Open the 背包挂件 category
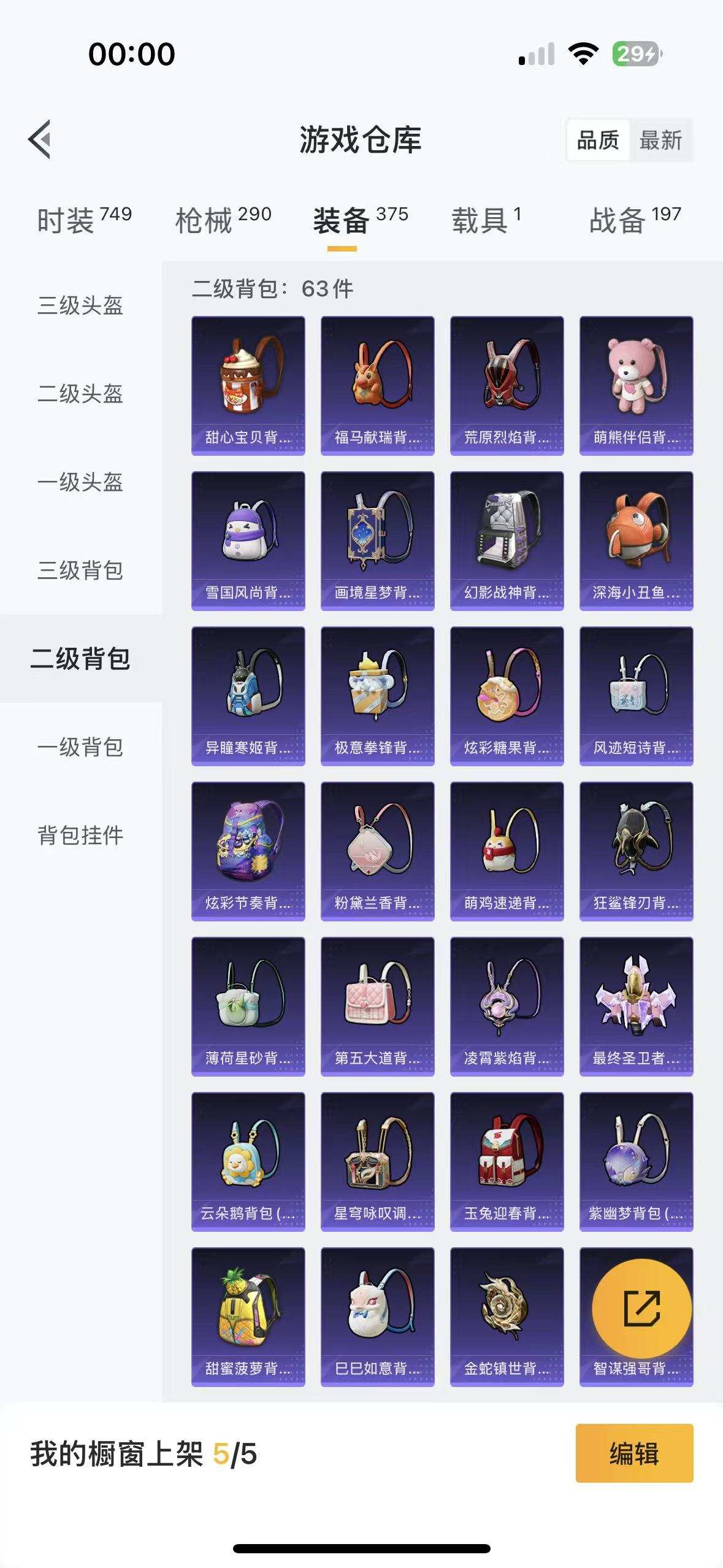Image resolution: width=723 pixels, height=1568 pixels. click(82, 834)
